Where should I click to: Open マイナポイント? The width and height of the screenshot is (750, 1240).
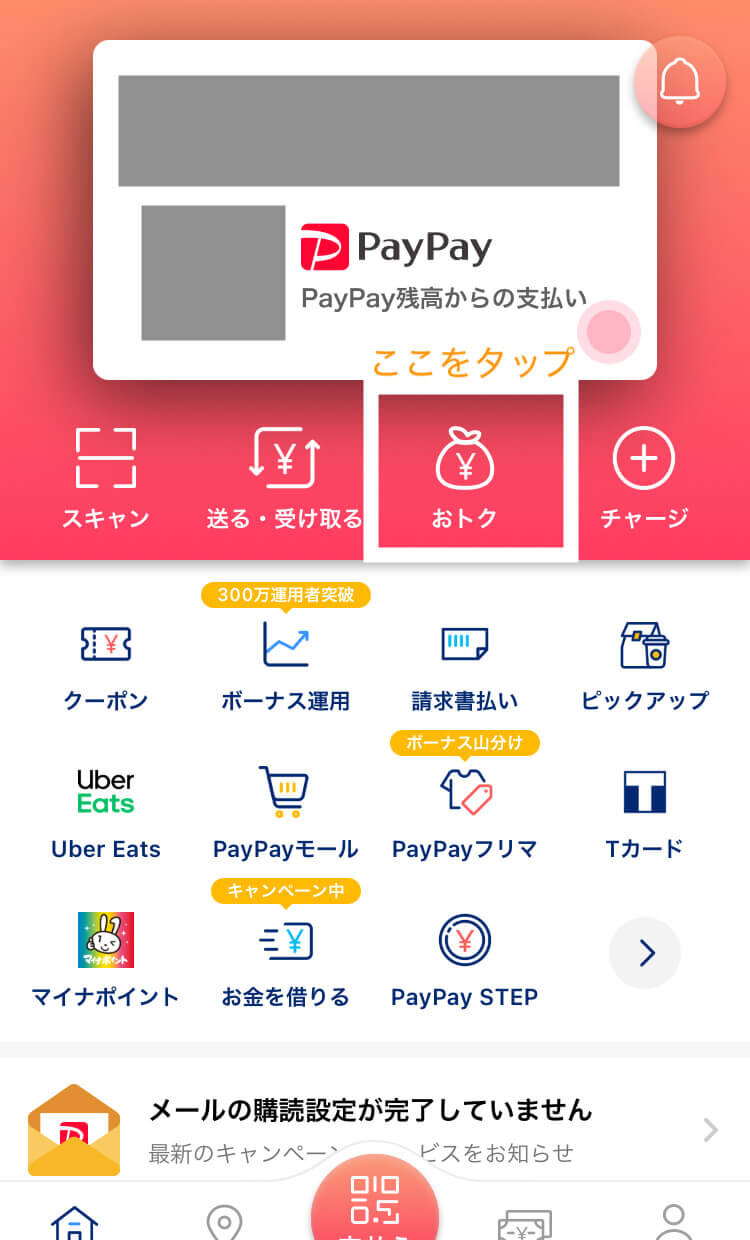(105, 961)
